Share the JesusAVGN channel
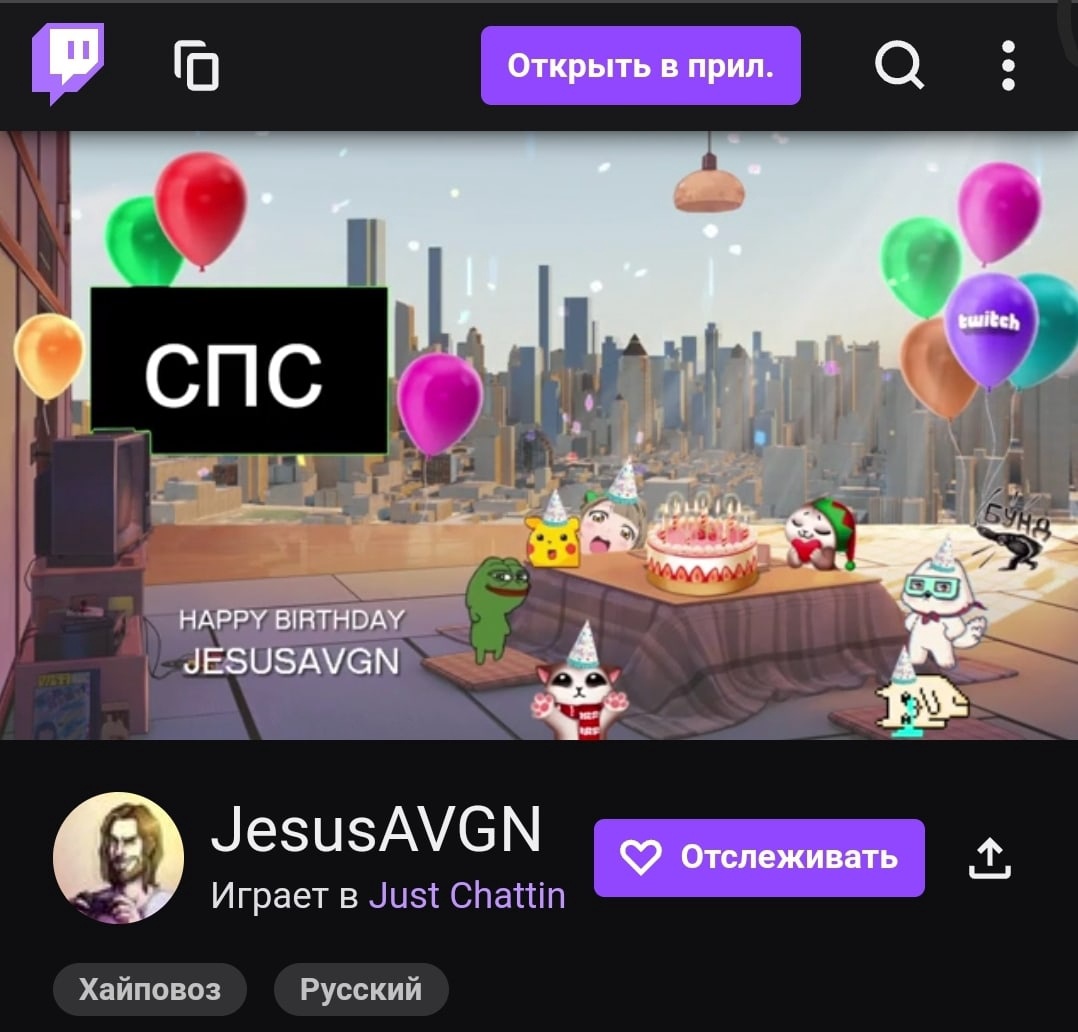 point(990,857)
